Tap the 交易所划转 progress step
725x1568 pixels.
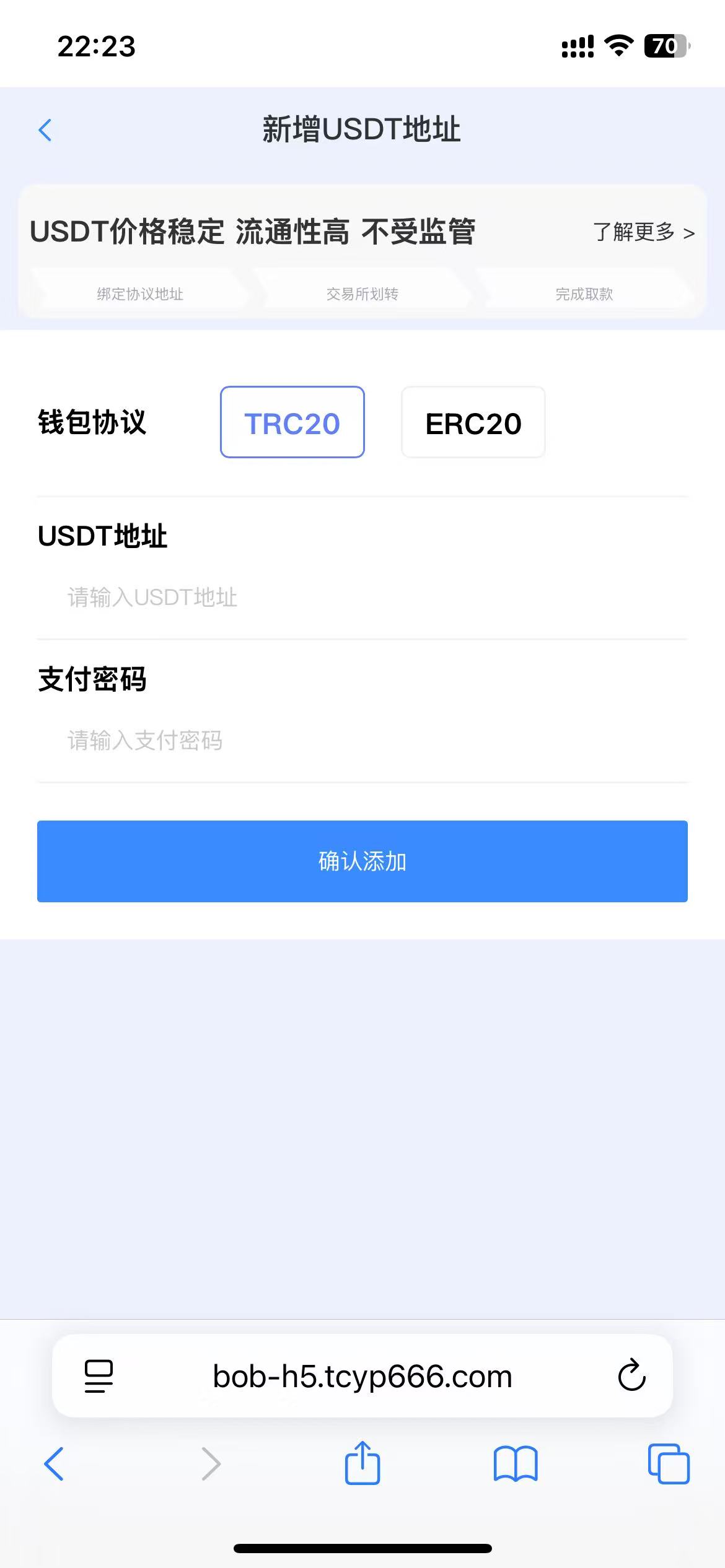(x=362, y=294)
